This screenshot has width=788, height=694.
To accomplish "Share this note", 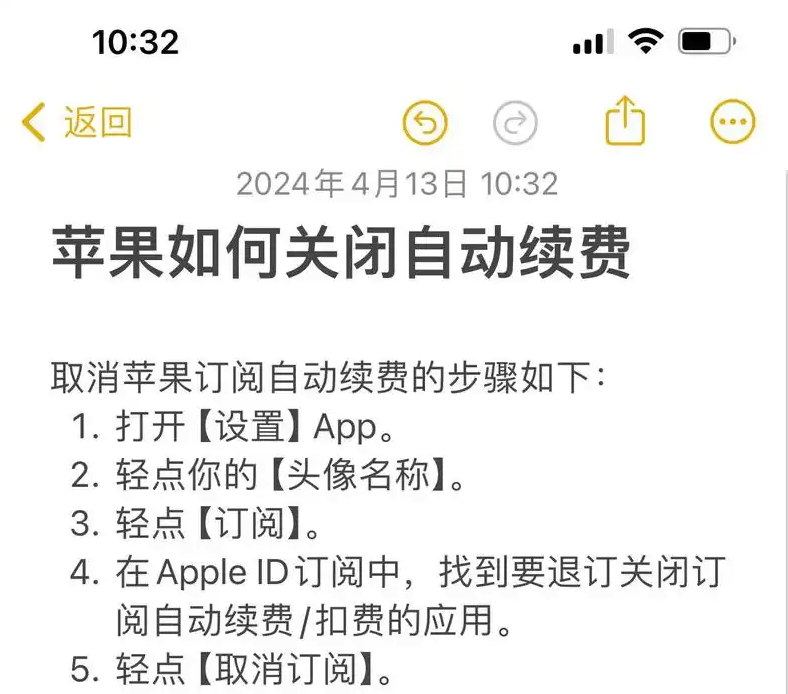I will point(625,122).
